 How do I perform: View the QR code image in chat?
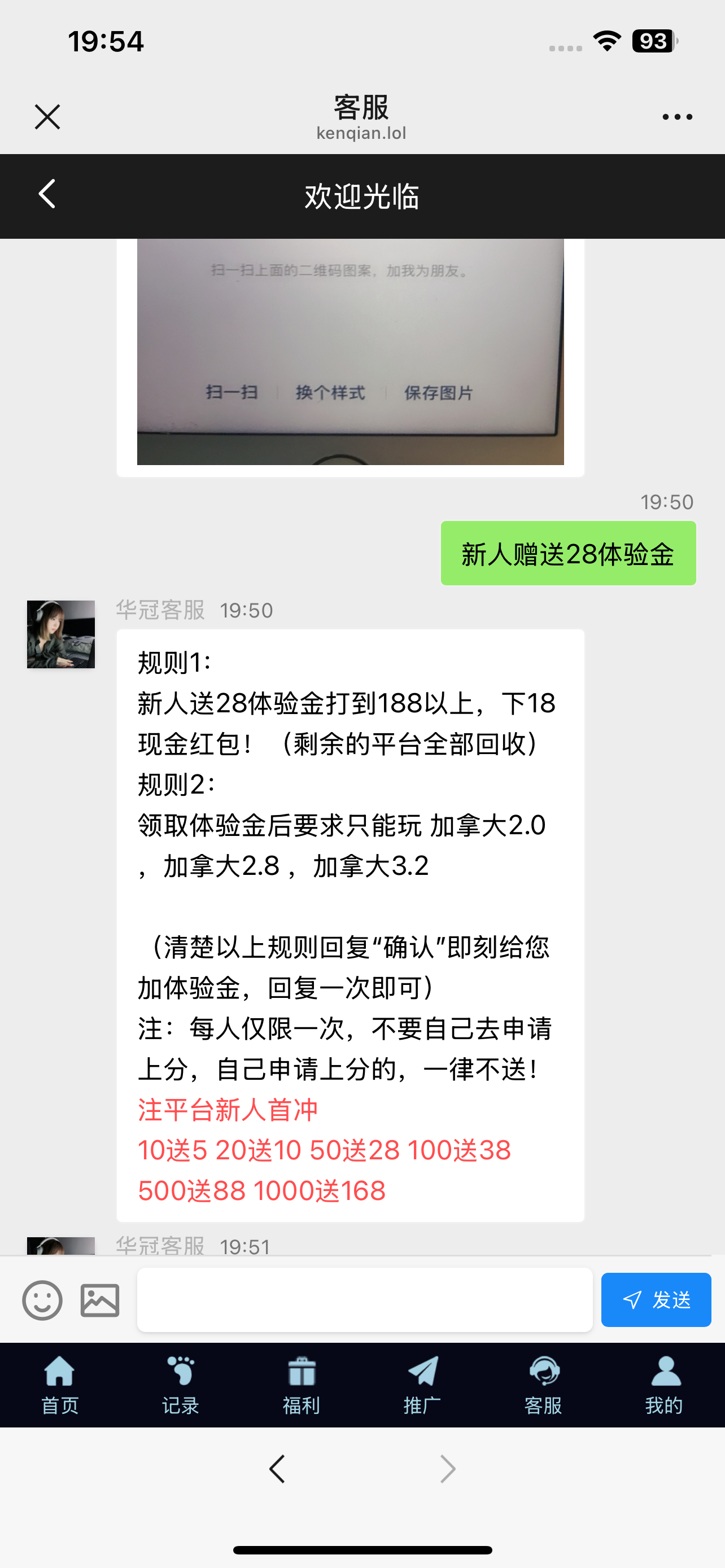[x=350, y=352]
